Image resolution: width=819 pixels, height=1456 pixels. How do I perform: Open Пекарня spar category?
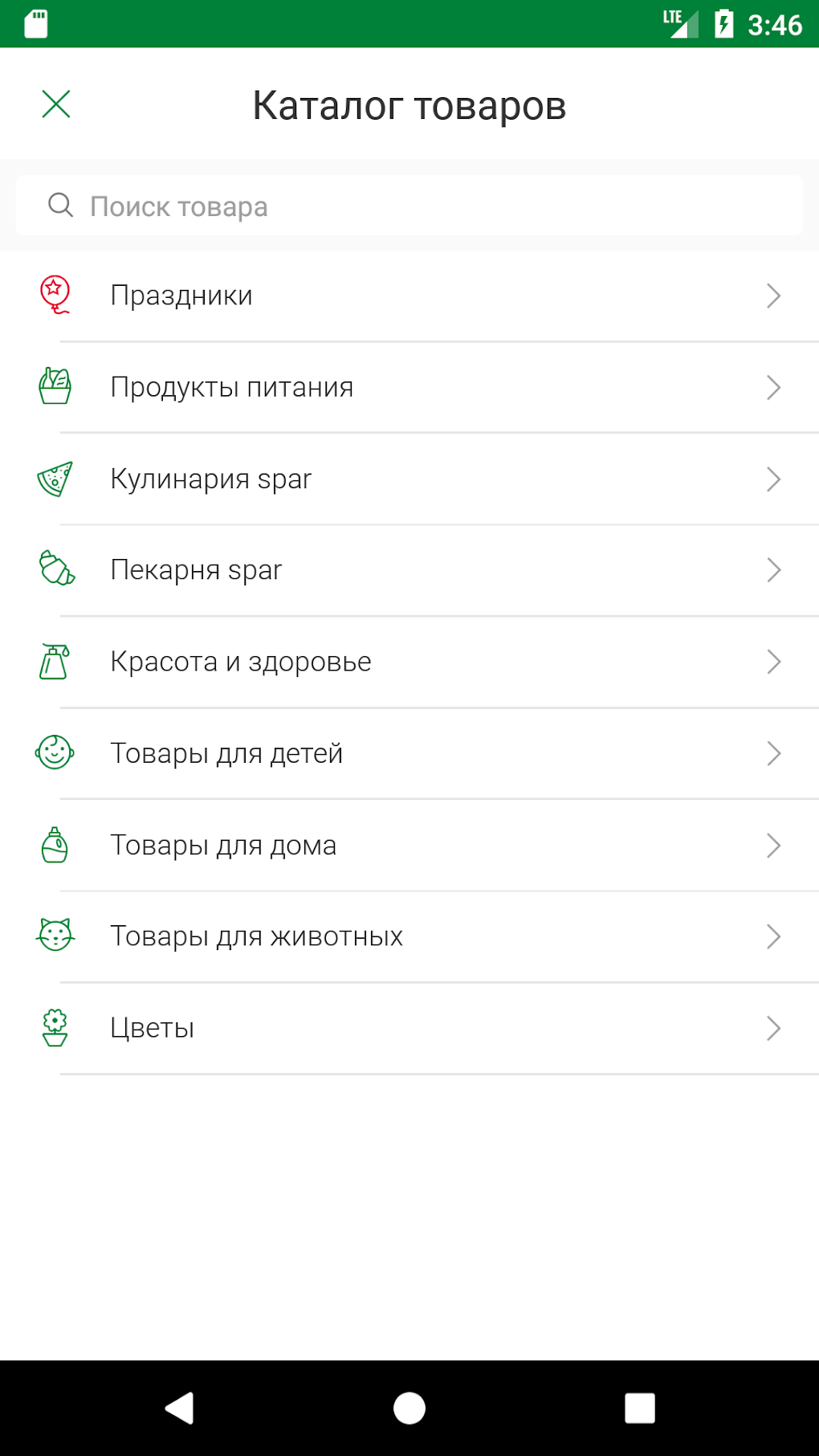pyautogui.click(x=409, y=570)
